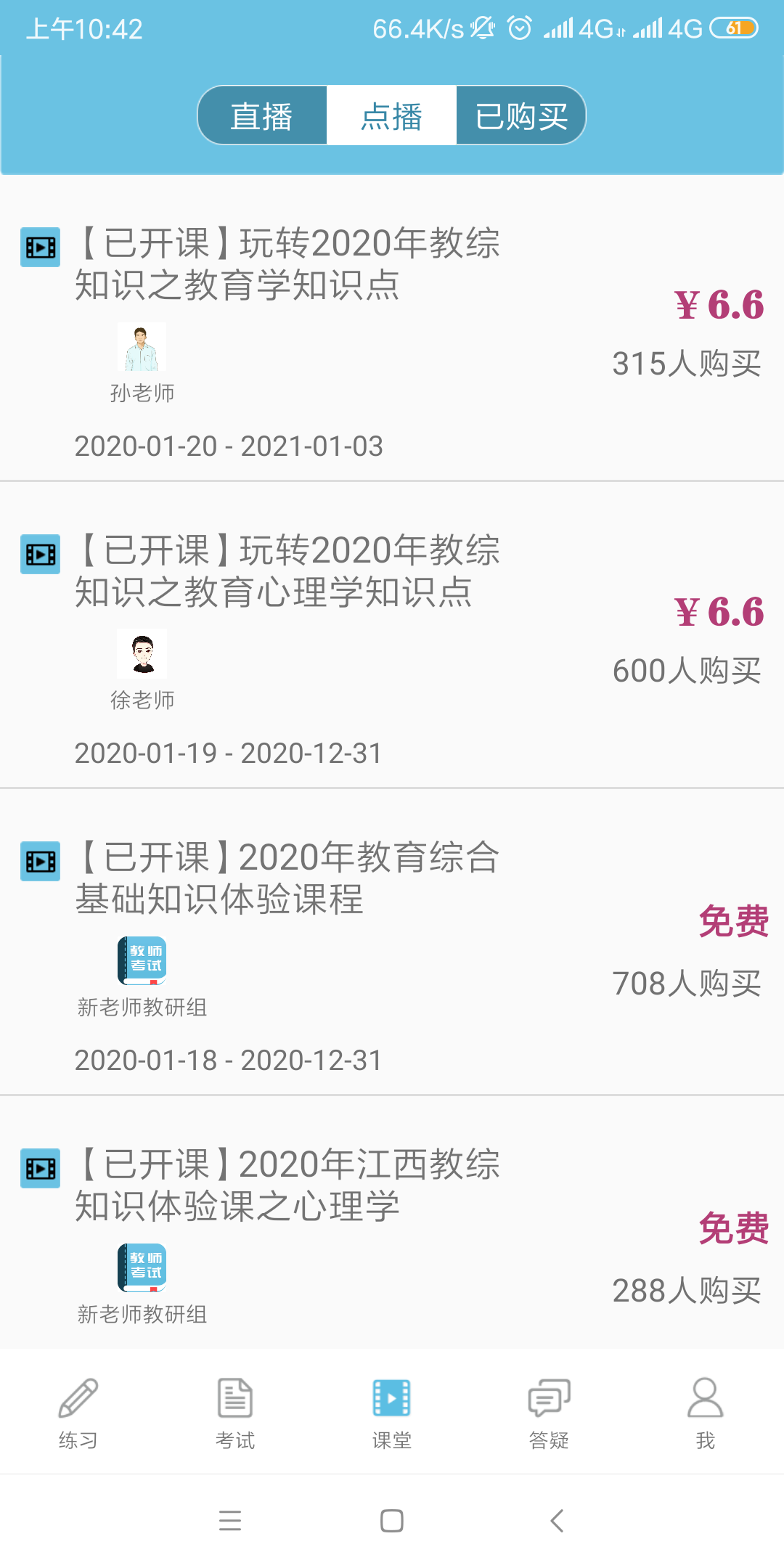Screen dimensions: 784x1568
Task: Open the 已购买 tab
Action: 520,116
